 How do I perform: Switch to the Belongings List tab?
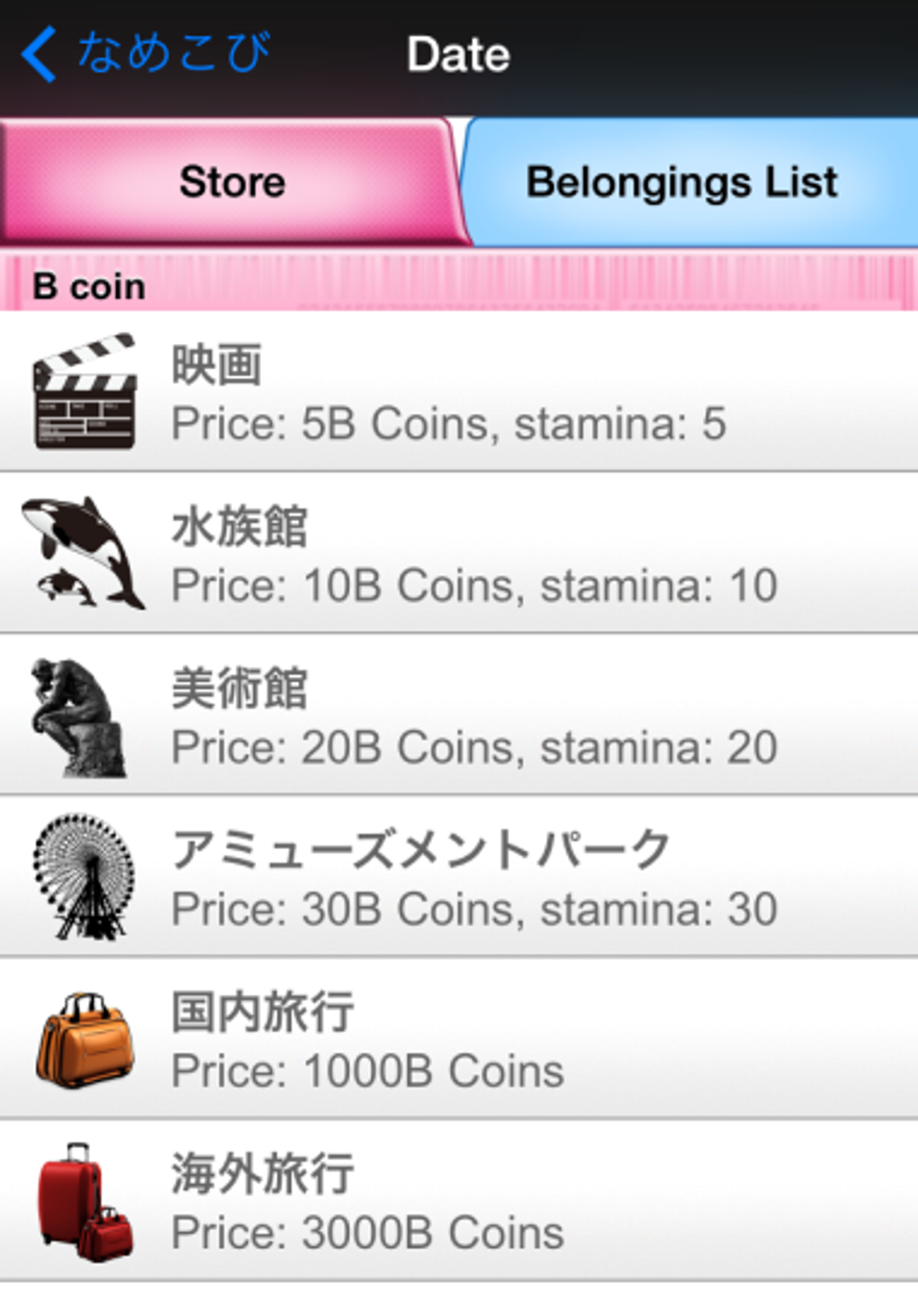[x=681, y=182]
